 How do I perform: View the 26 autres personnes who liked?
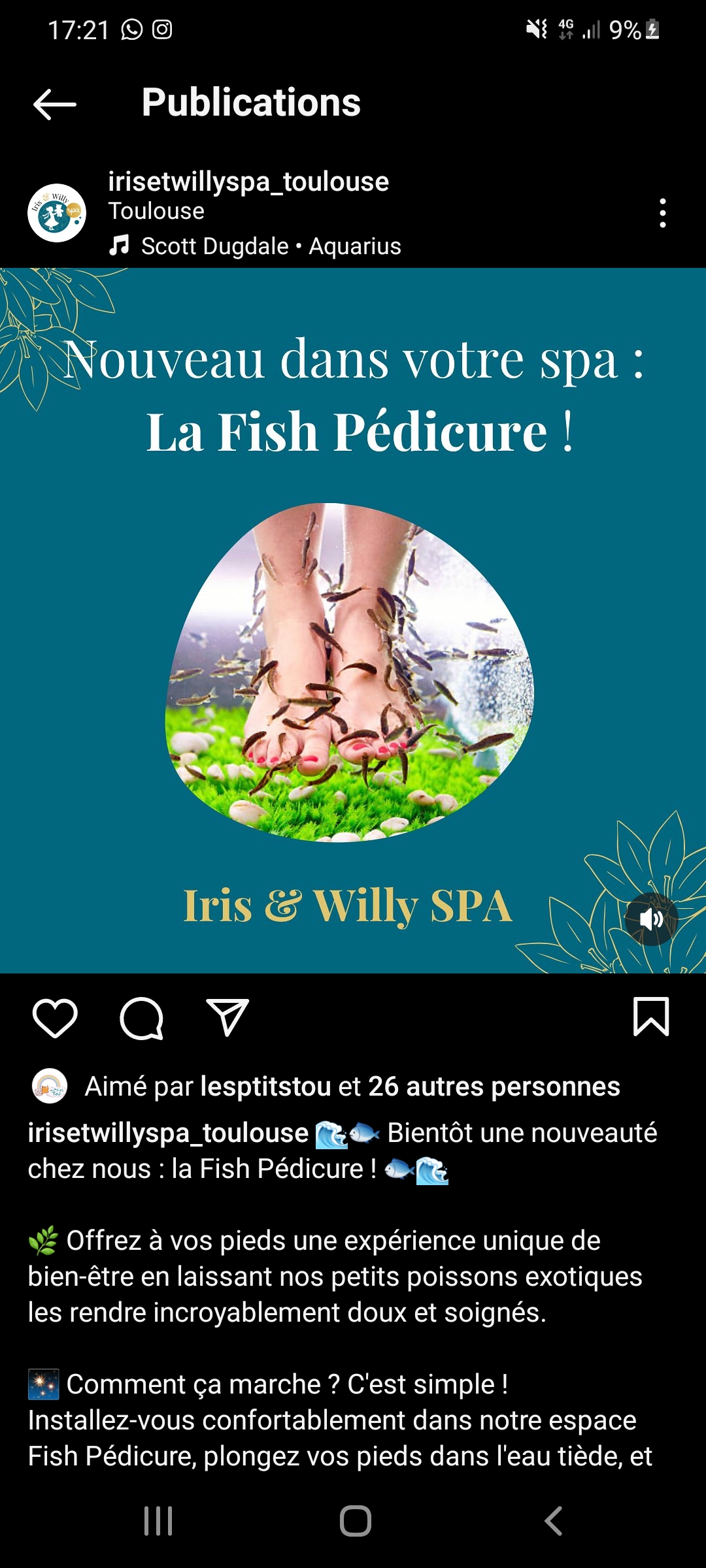coord(494,1086)
